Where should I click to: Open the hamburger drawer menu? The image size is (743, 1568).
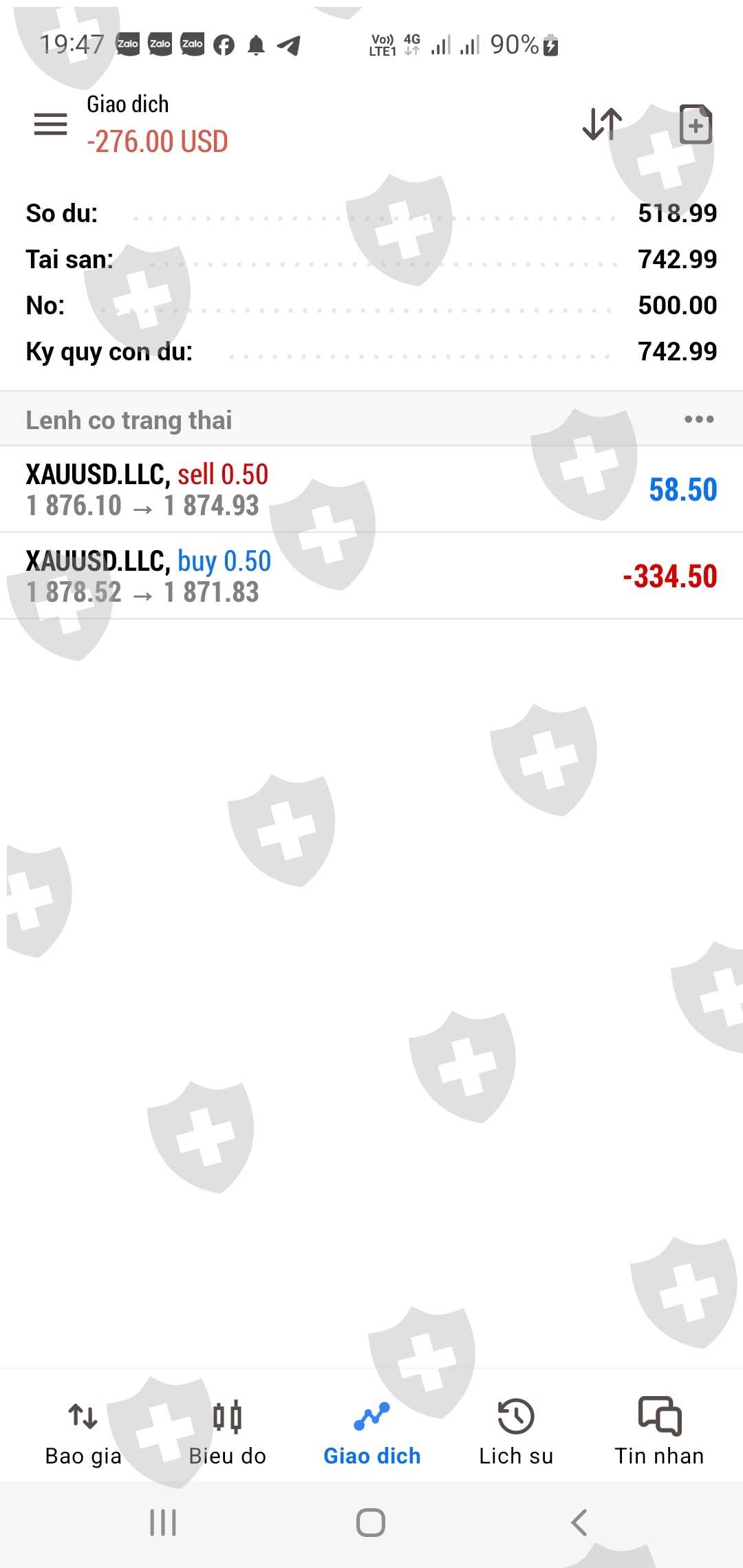(50, 124)
